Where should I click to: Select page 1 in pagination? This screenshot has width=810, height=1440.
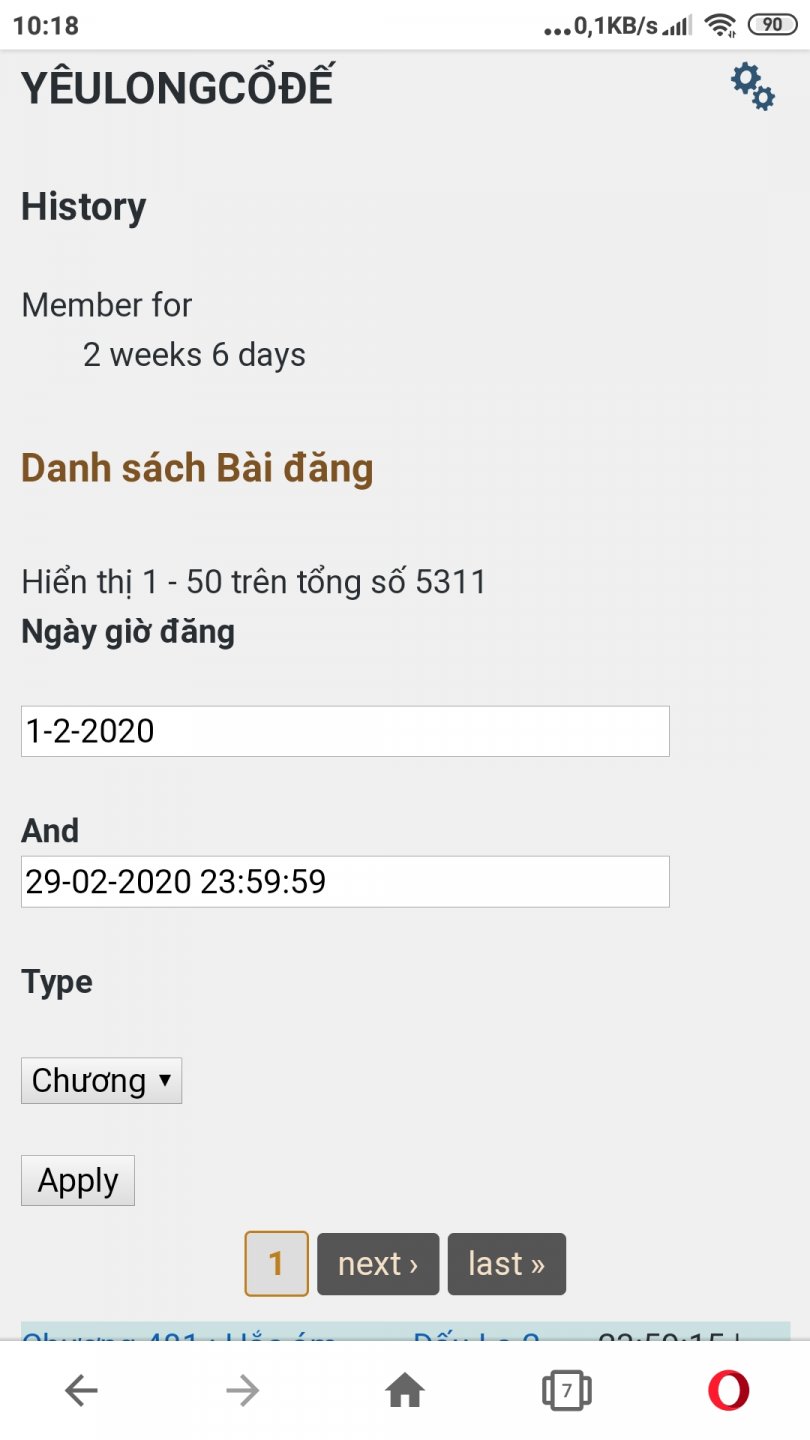(x=275, y=1263)
